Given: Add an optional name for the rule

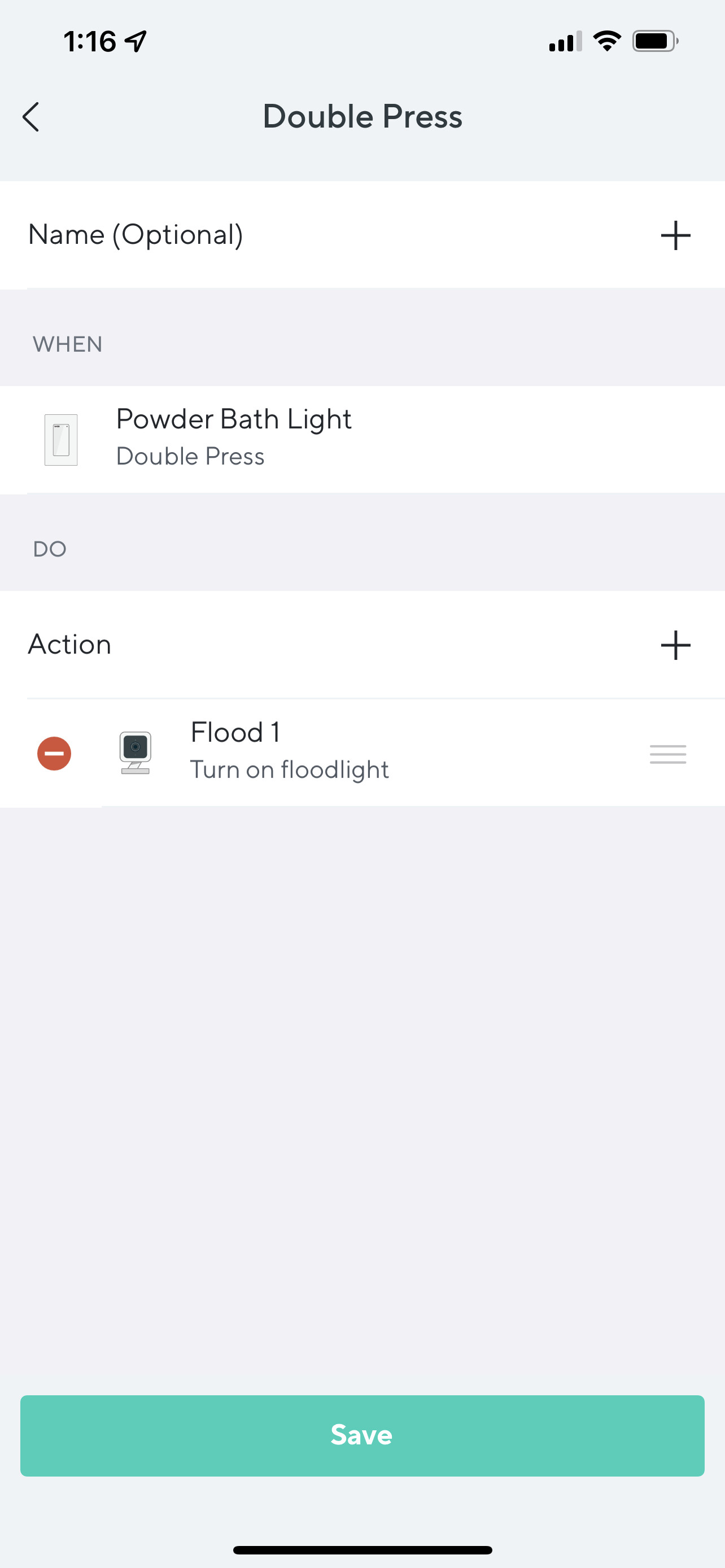Looking at the screenshot, I should [x=675, y=235].
